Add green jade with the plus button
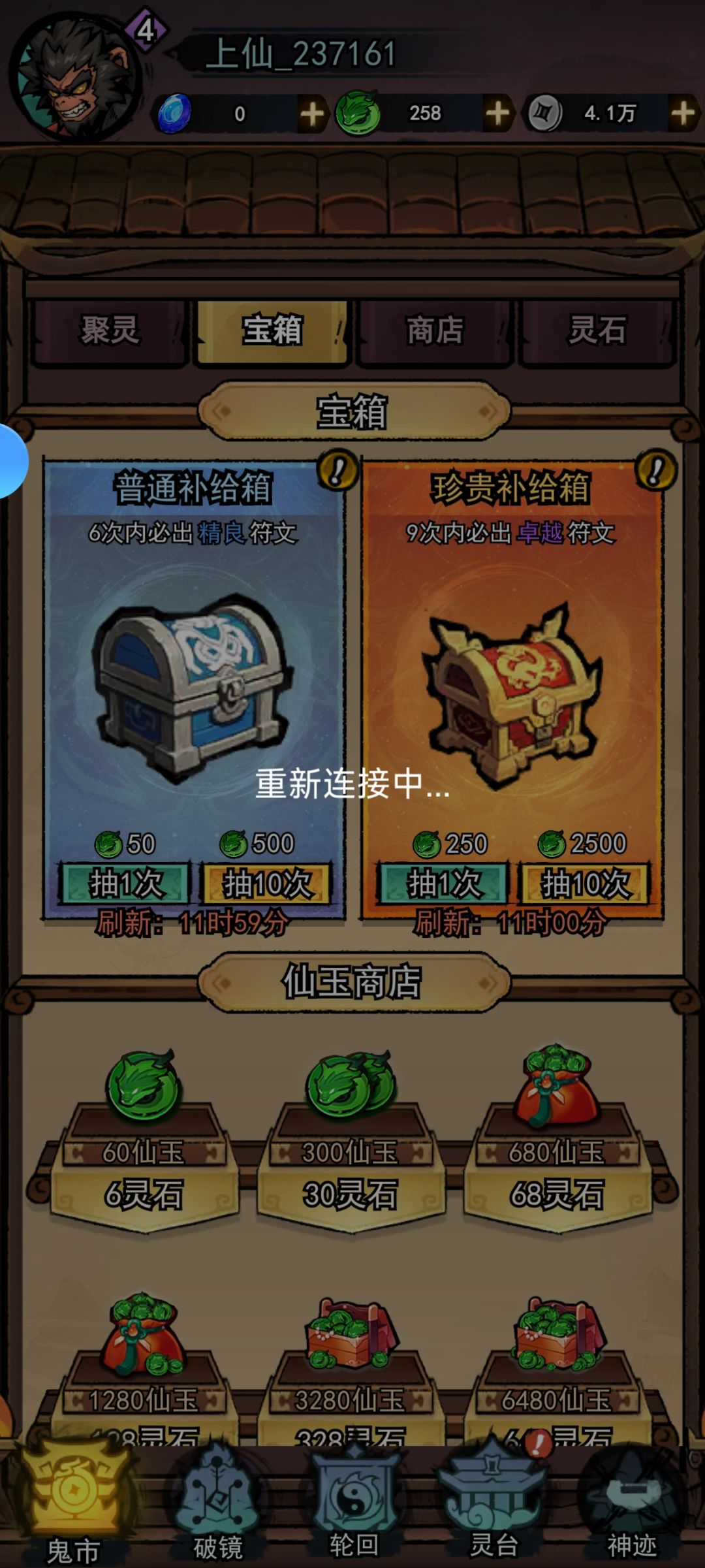 [498, 114]
